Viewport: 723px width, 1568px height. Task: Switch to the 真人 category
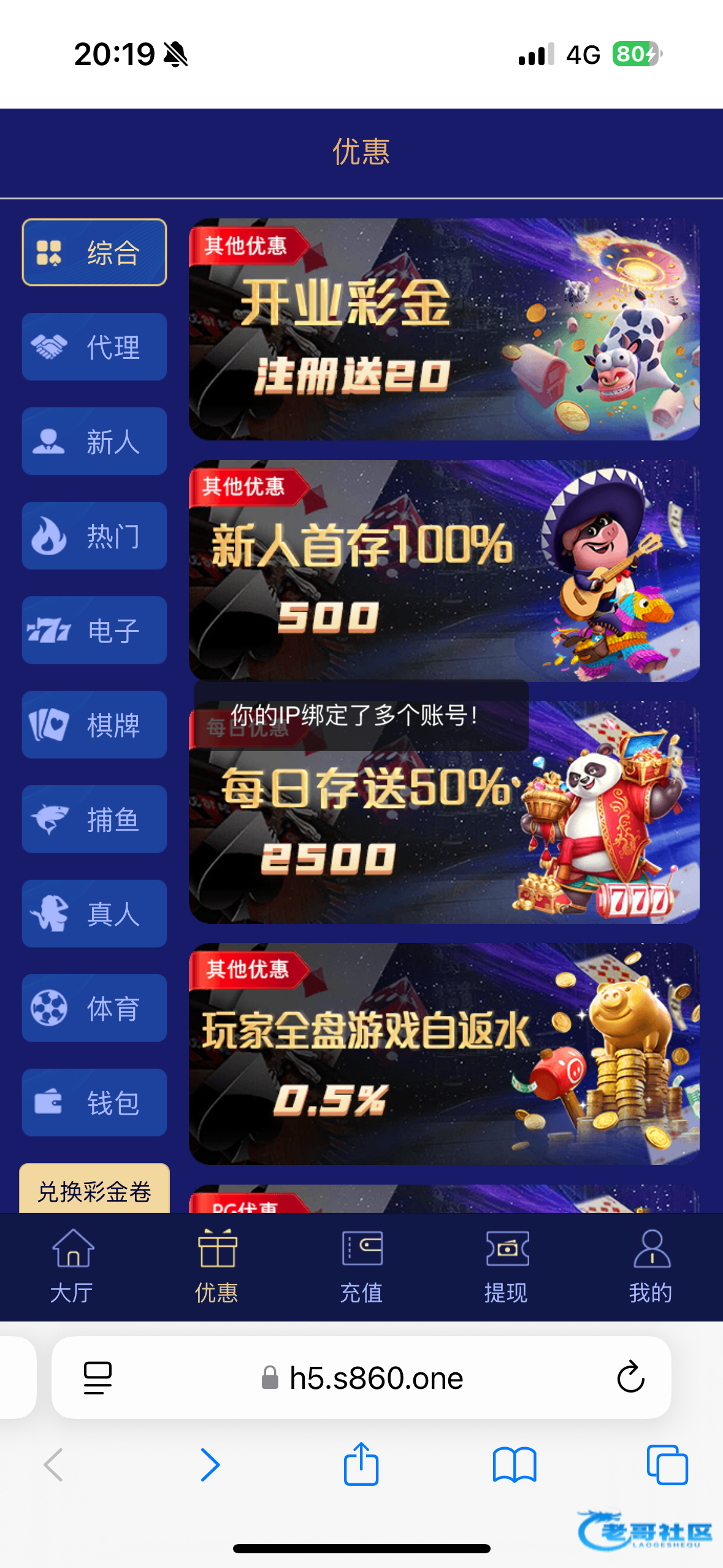[94, 913]
